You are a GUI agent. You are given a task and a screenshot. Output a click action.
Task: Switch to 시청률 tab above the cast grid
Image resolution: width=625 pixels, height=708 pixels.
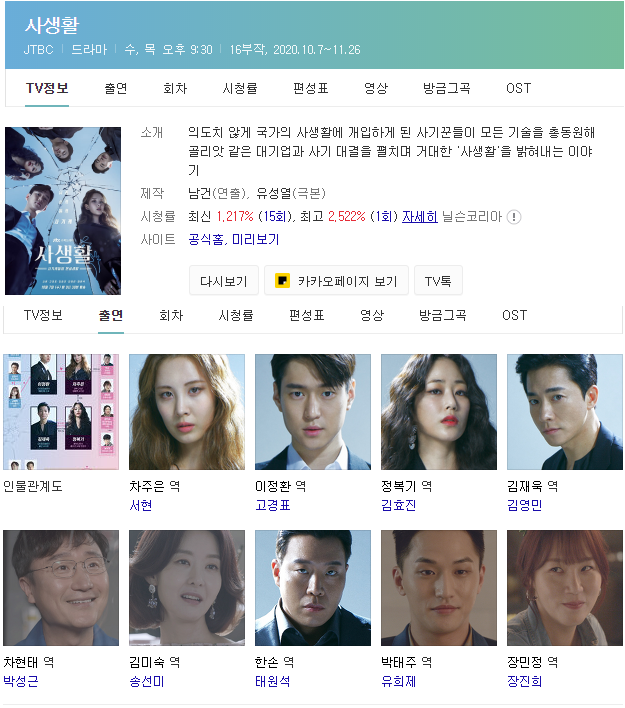pos(236,315)
